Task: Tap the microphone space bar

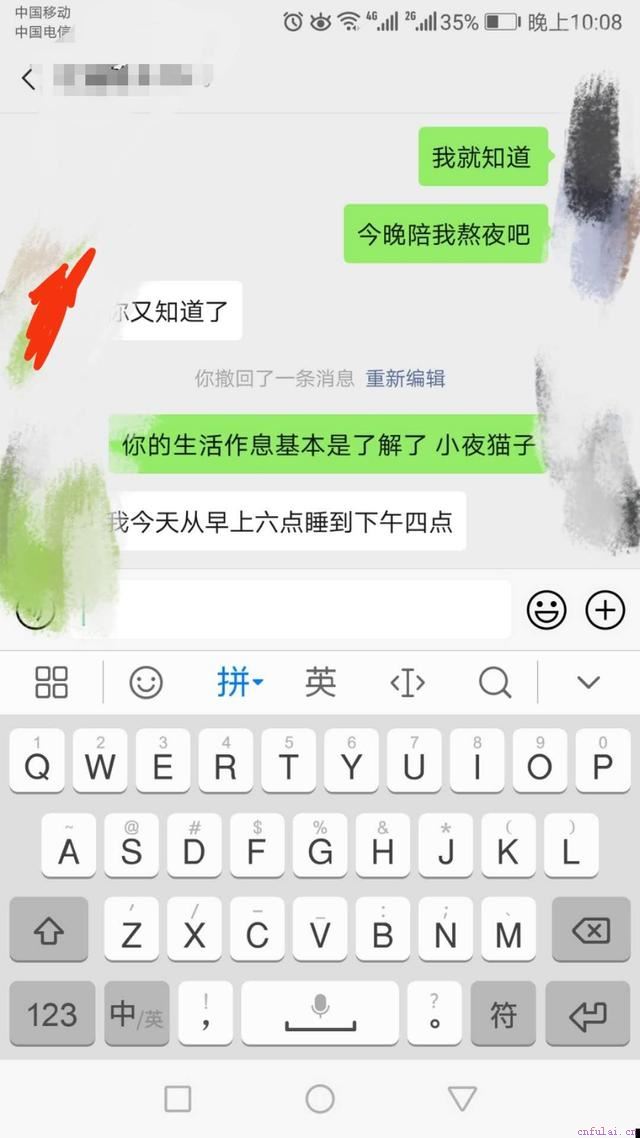Action: click(320, 1015)
